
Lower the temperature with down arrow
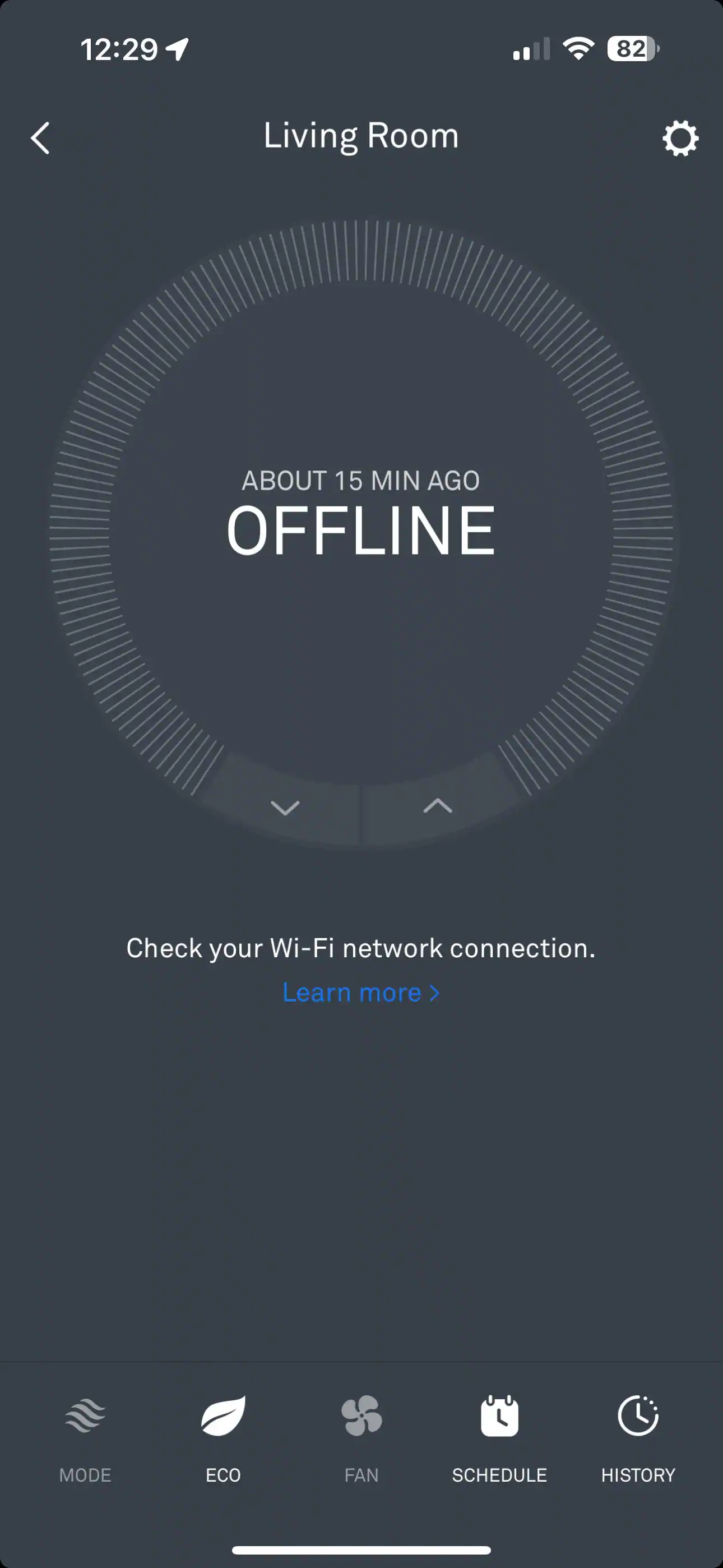click(x=285, y=808)
